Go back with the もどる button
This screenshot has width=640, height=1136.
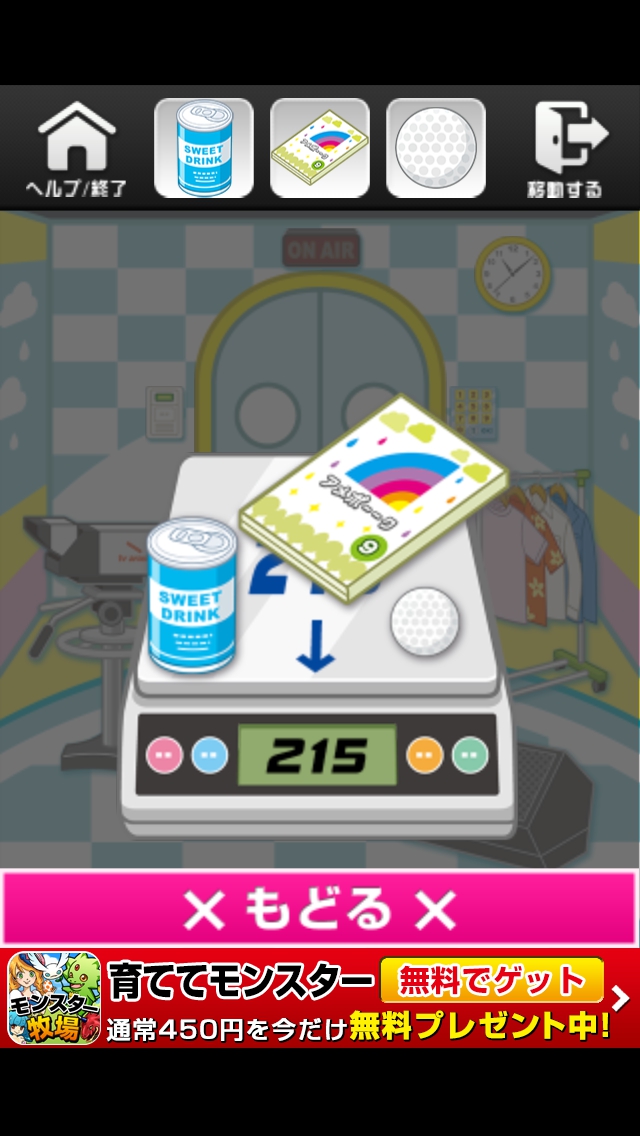[320, 908]
